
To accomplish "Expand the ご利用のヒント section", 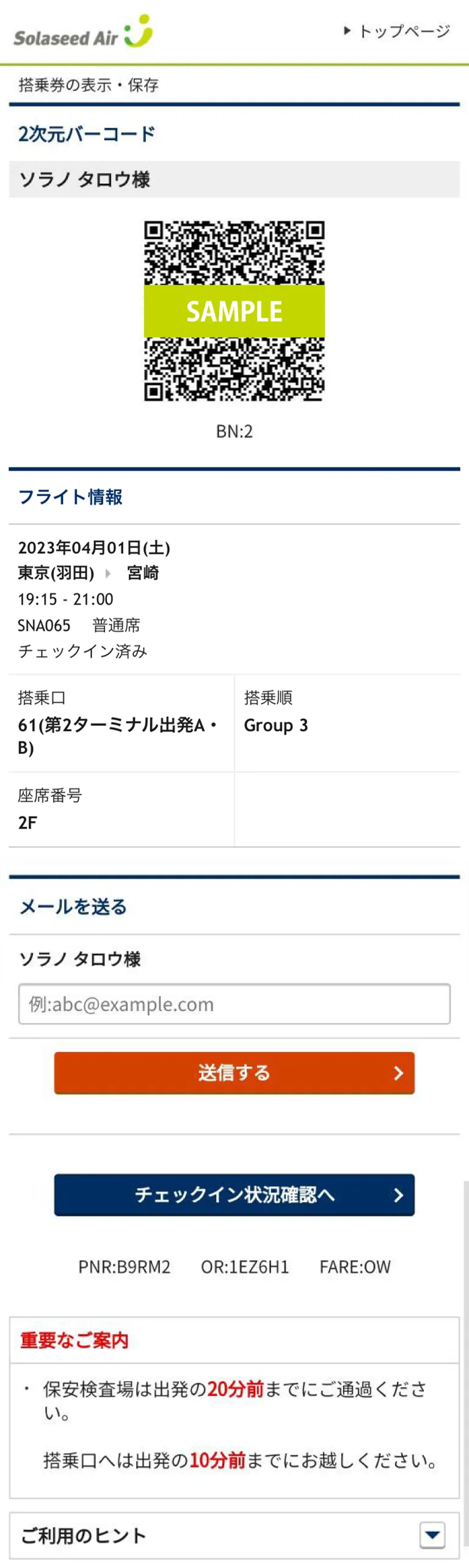I will point(432,1534).
